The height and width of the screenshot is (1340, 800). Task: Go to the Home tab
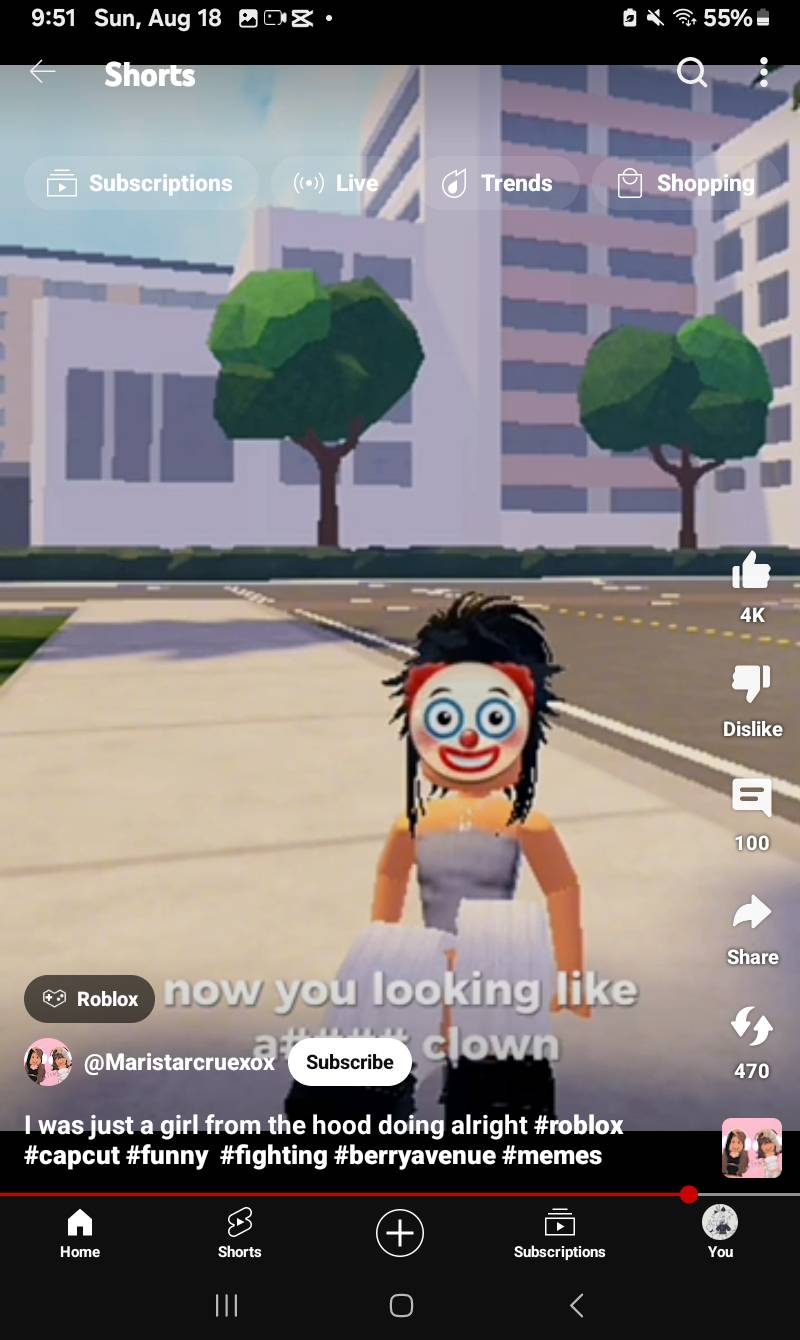tap(79, 1233)
